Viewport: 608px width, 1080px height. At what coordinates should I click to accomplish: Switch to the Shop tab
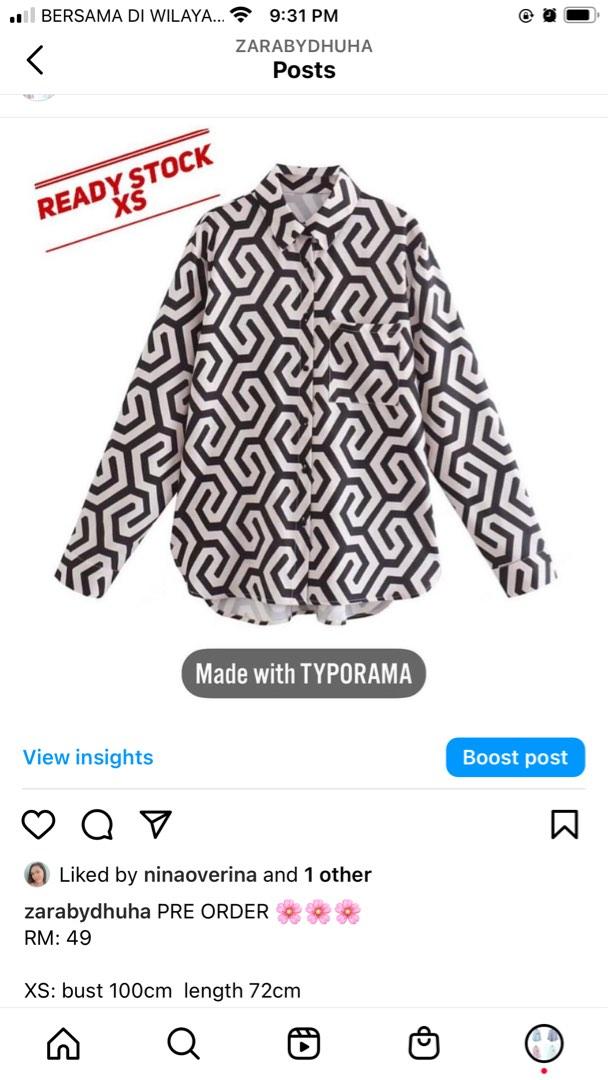click(x=424, y=1043)
